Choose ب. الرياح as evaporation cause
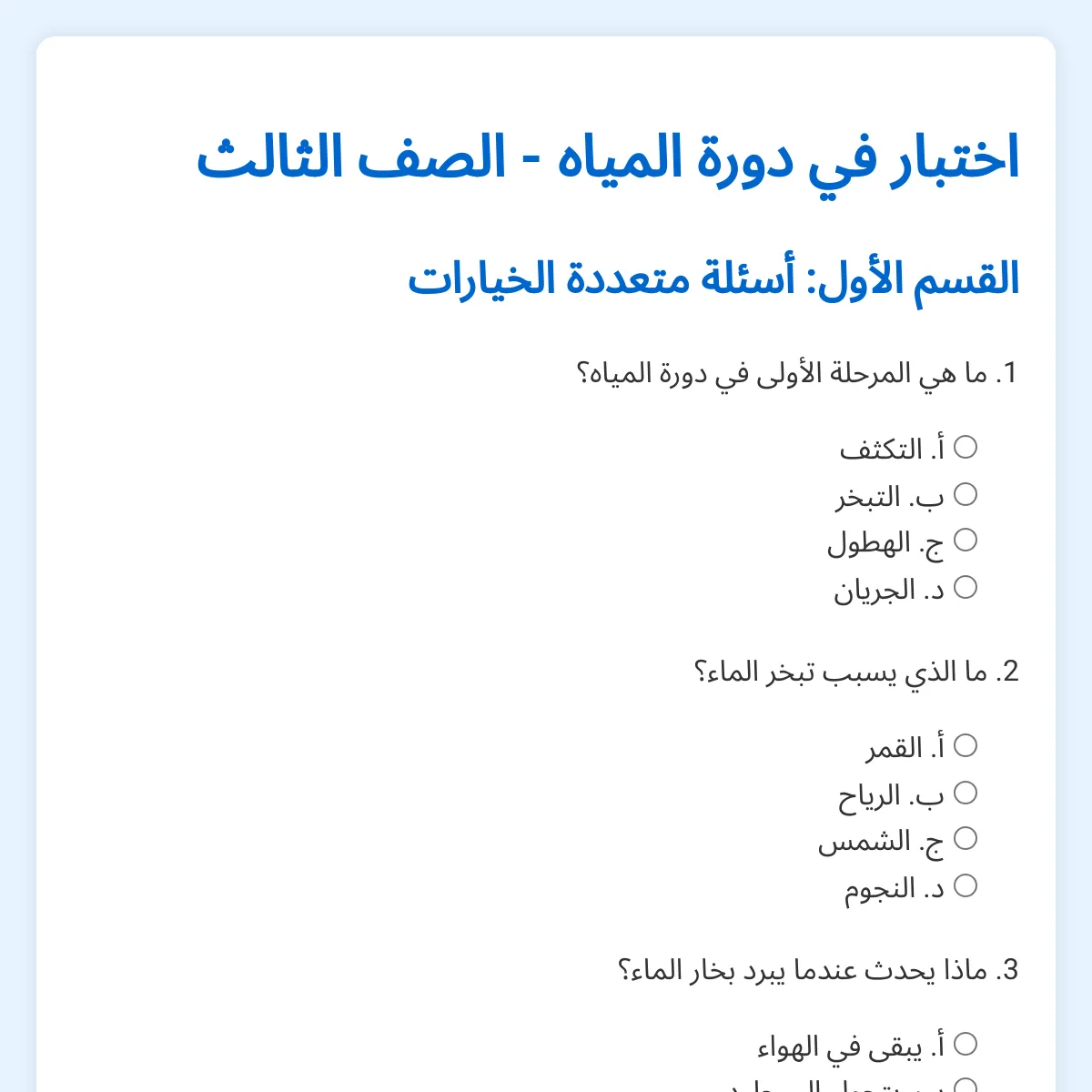The image size is (1092, 1092). click(x=966, y=794)
